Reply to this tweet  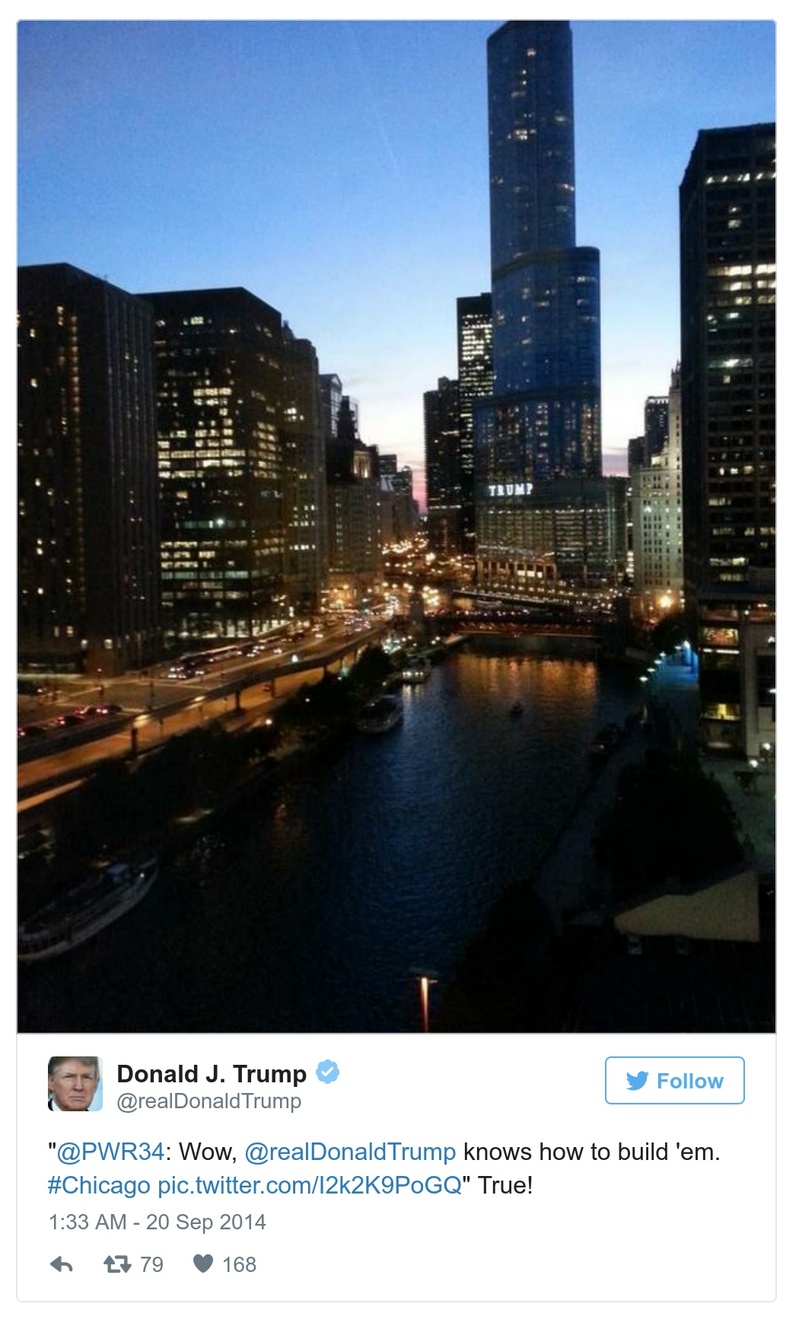(x=61, y=1264)
